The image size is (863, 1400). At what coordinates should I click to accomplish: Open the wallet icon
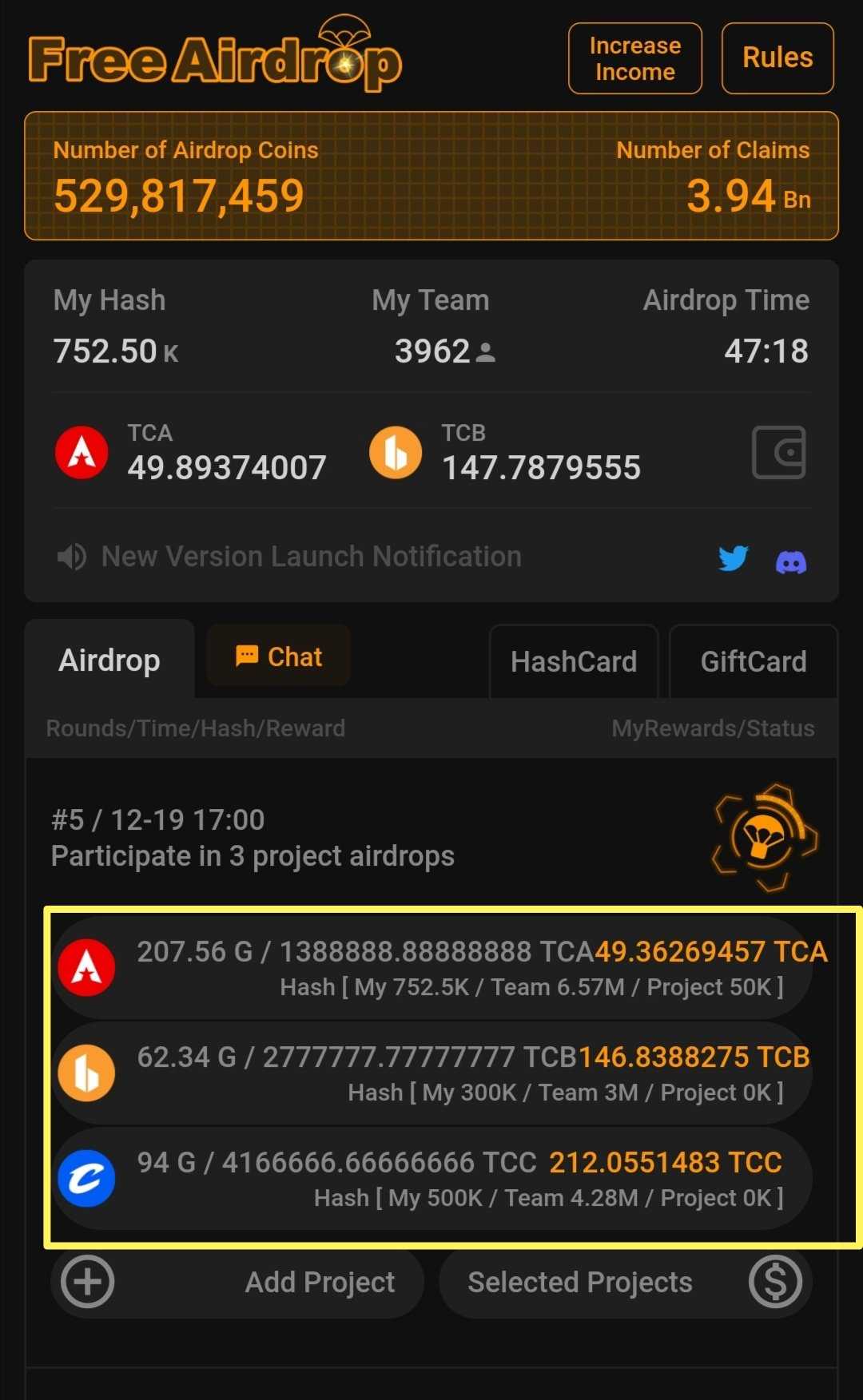click(x=778, y=452)
